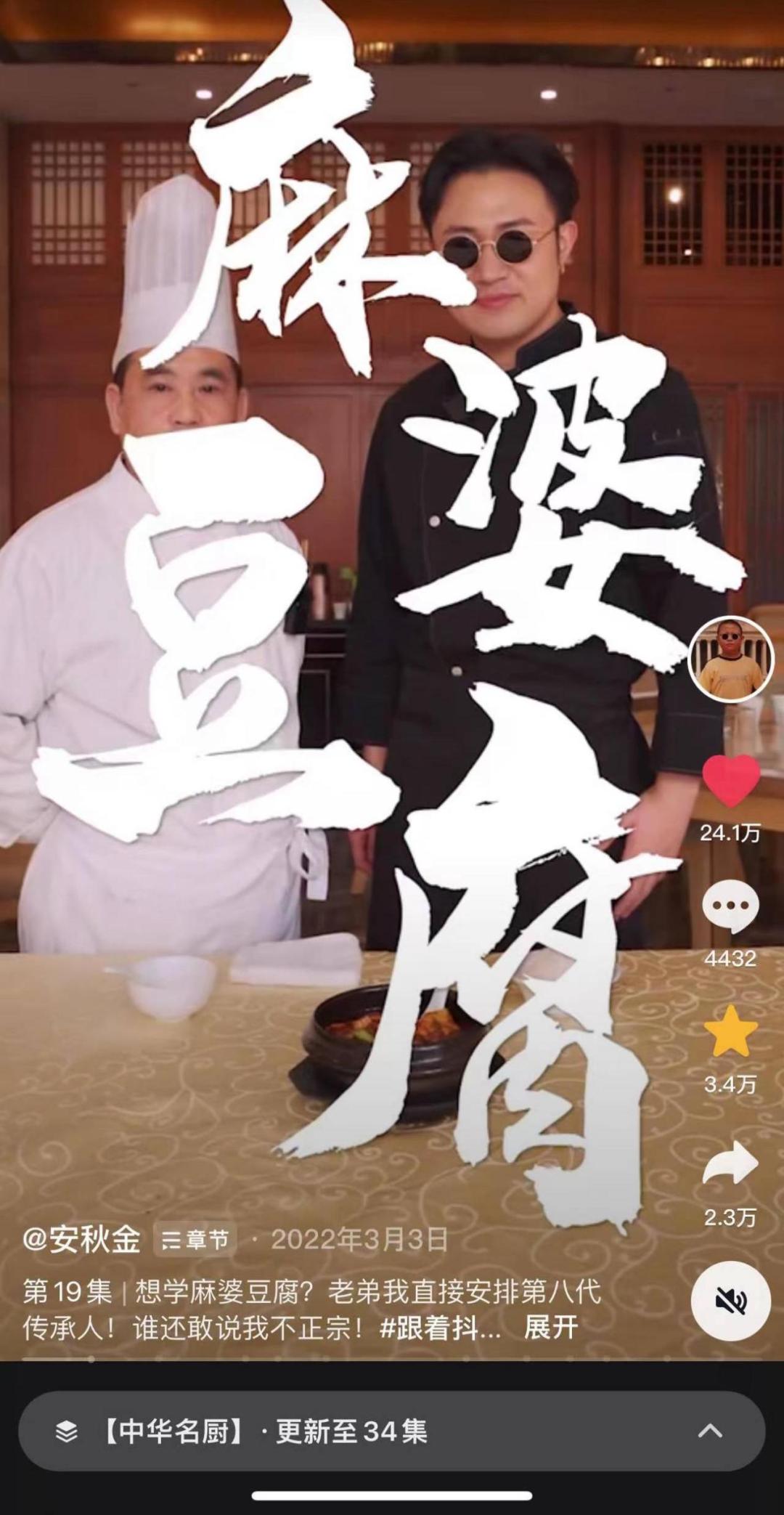
Task: Open the 章节 chapters chip
Action: [195, 1240]
